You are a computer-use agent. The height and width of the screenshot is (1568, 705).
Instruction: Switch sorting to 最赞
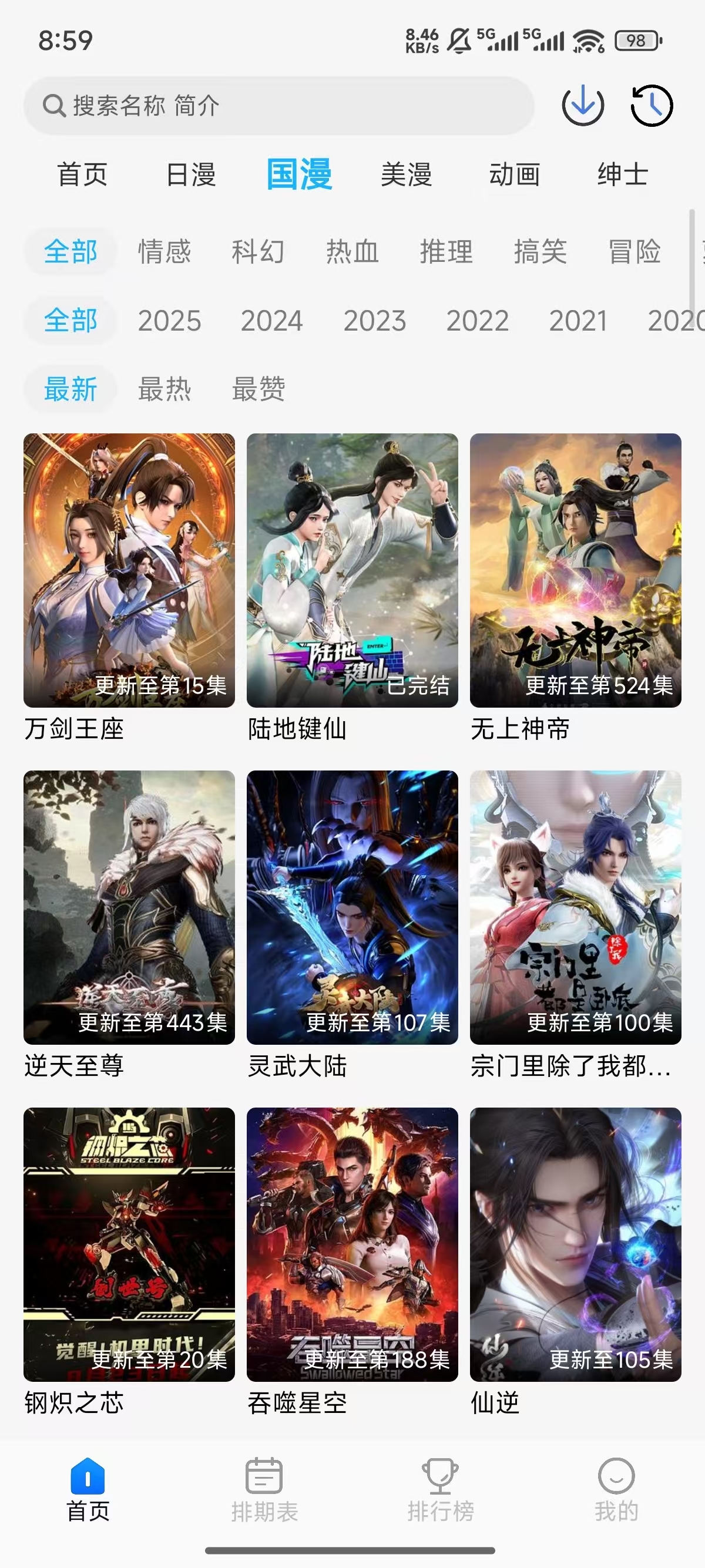[x=258, y=389]
